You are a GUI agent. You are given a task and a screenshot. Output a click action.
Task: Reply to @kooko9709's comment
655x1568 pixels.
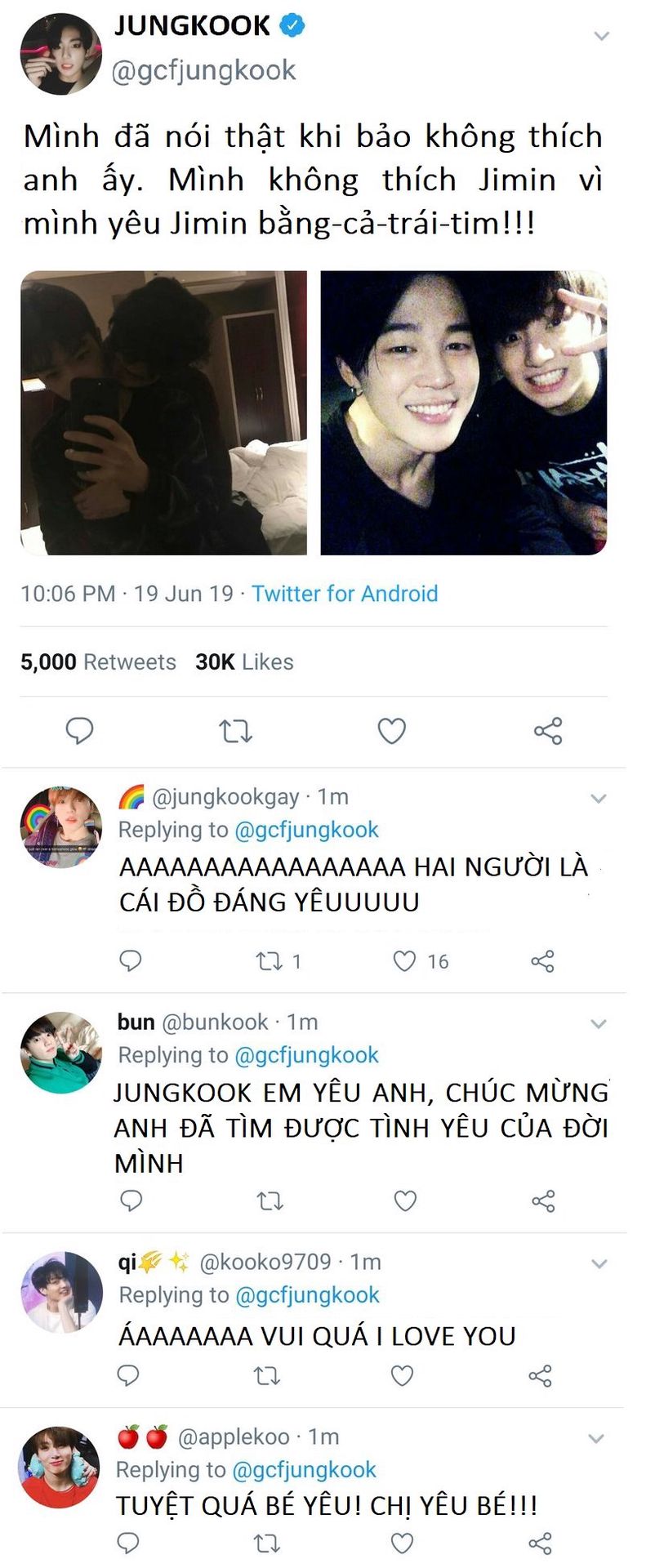[x=129, y=1375]
